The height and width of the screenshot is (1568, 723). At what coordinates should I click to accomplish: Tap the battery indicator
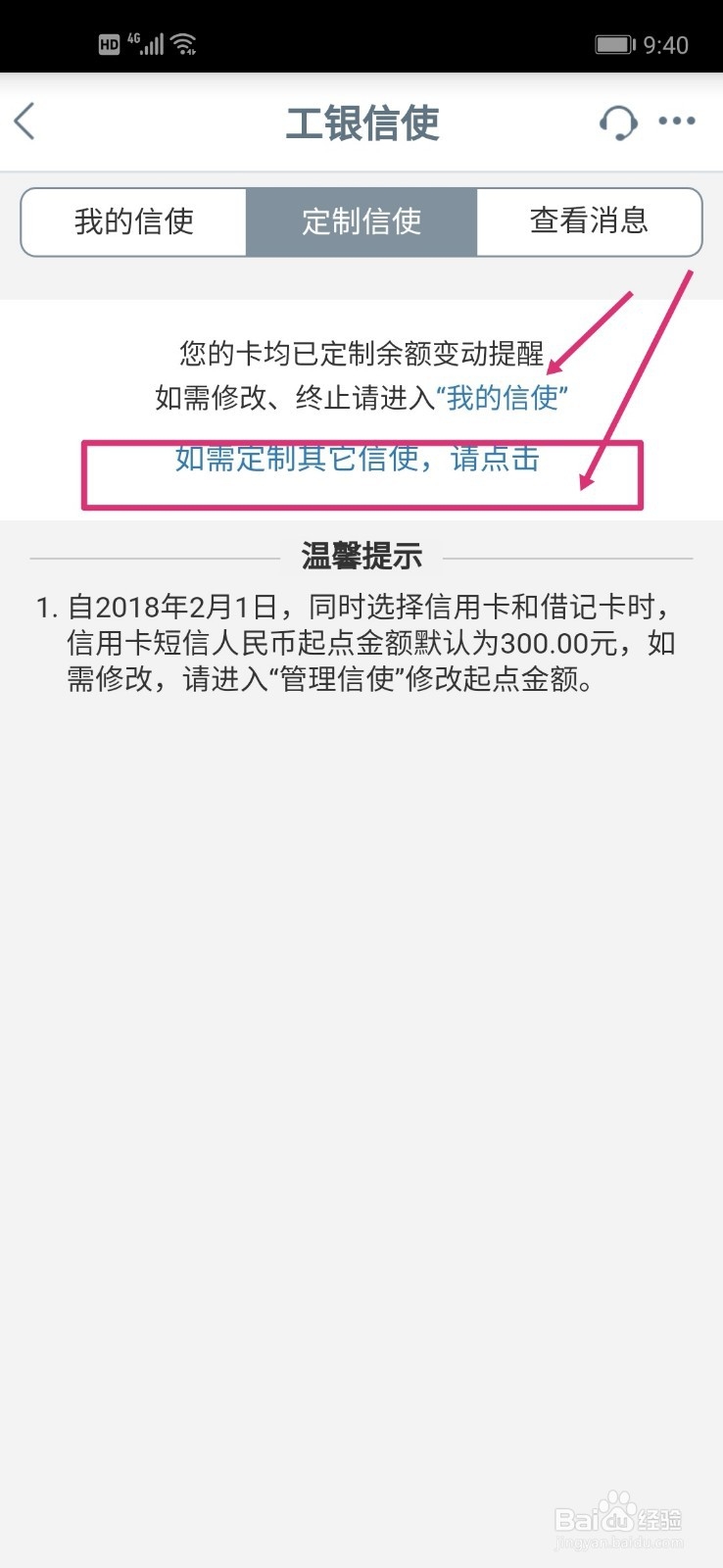coord(615,42)
